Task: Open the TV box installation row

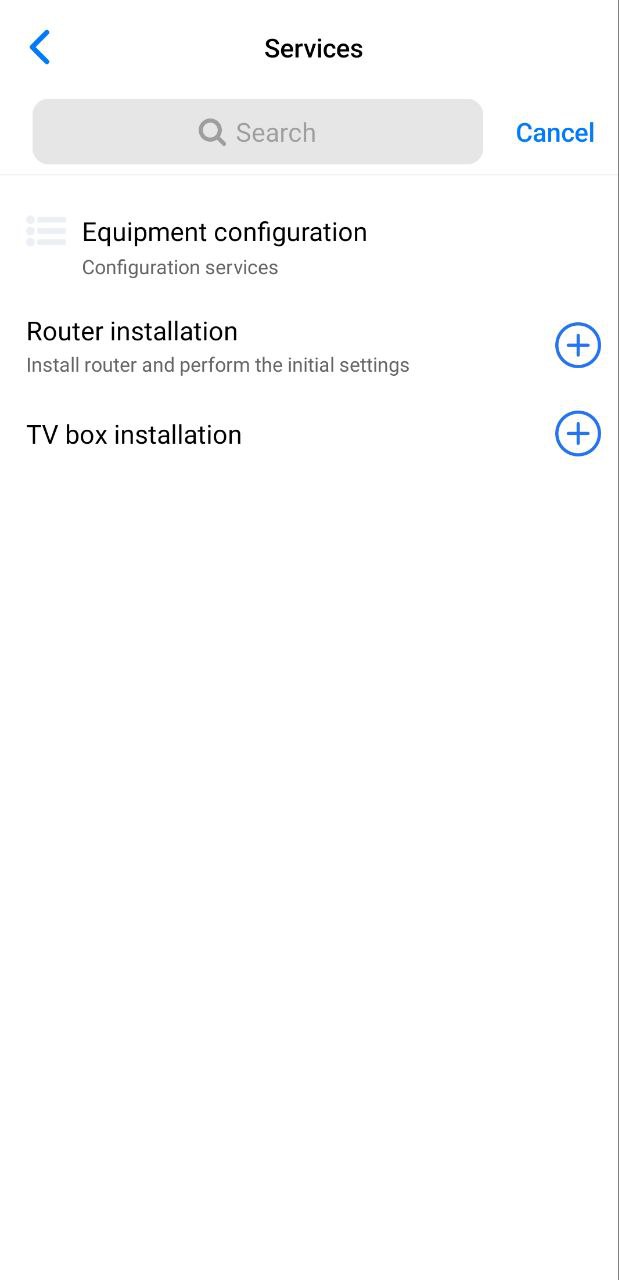Action: coord(135,435)
